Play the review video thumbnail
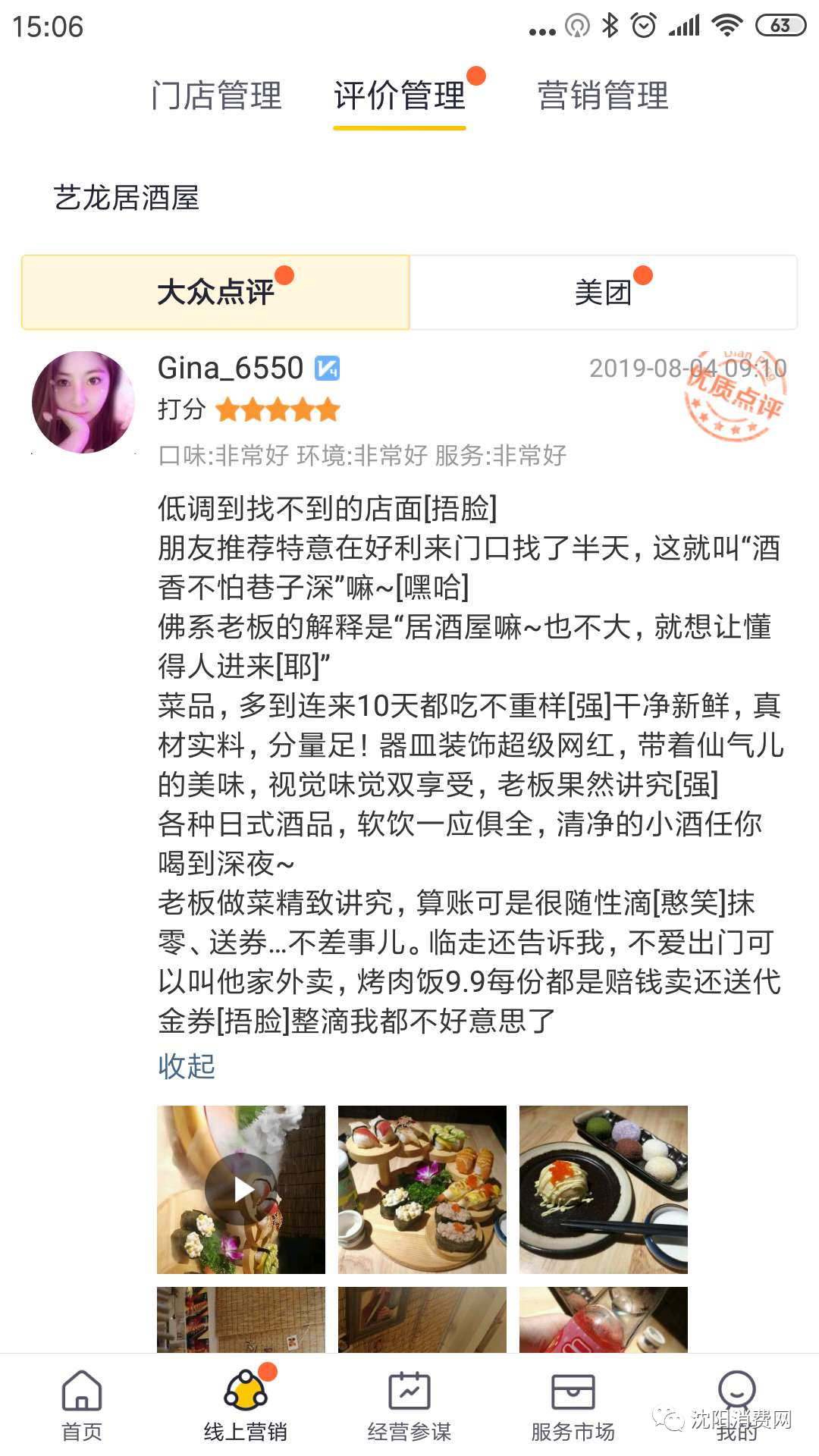 point(241,1189)
